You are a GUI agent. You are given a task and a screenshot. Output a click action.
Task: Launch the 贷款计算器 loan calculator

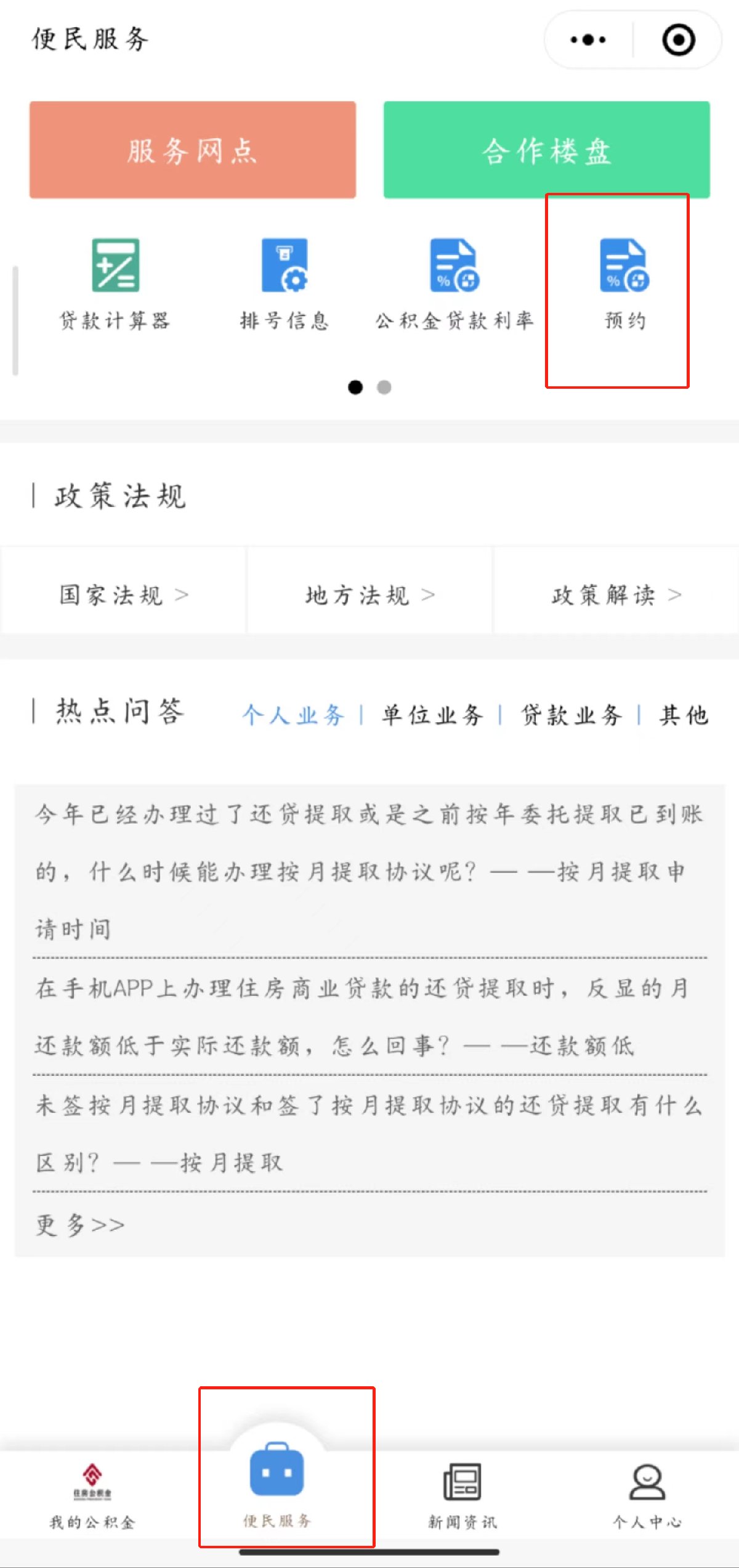pos(115,285)
